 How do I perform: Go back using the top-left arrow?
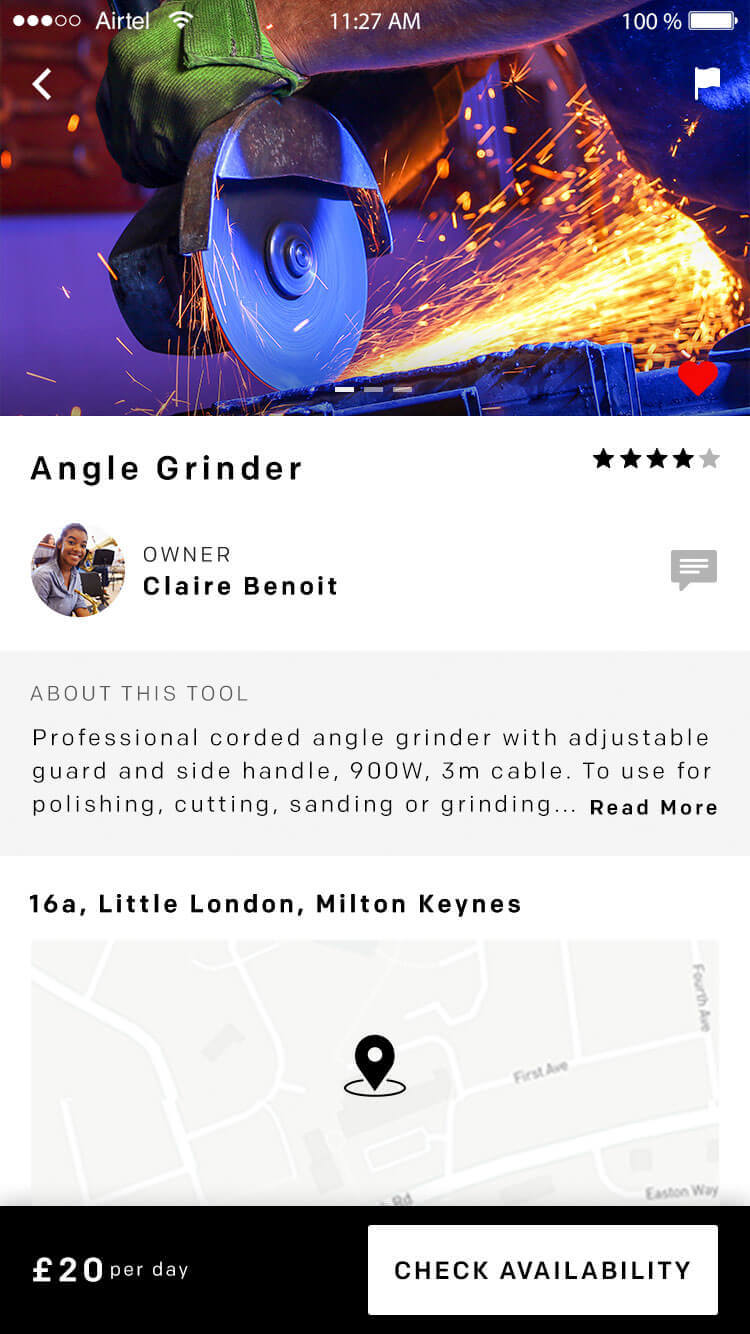pyautogui.click(x=42, y=84)
